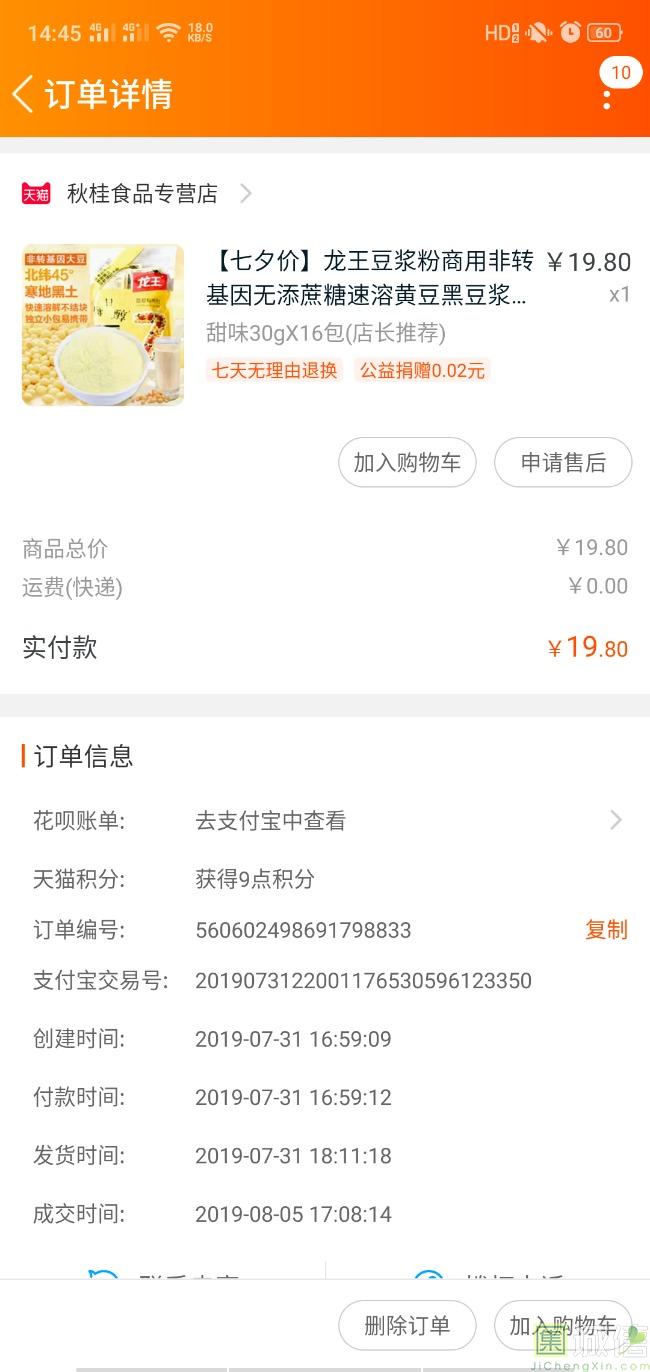Viewport: 650px width, 1372px height.
Task: Apply for after-sales service with 申请售后
Action: 563,462
